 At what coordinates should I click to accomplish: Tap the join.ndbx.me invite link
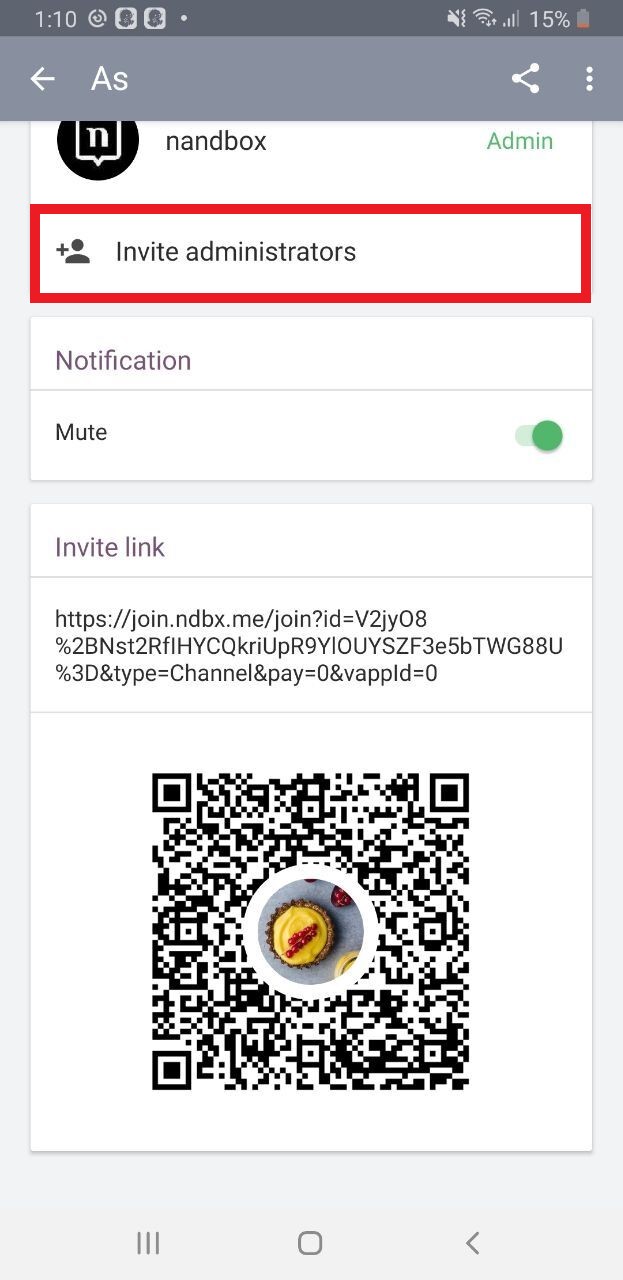pos(309,646)
